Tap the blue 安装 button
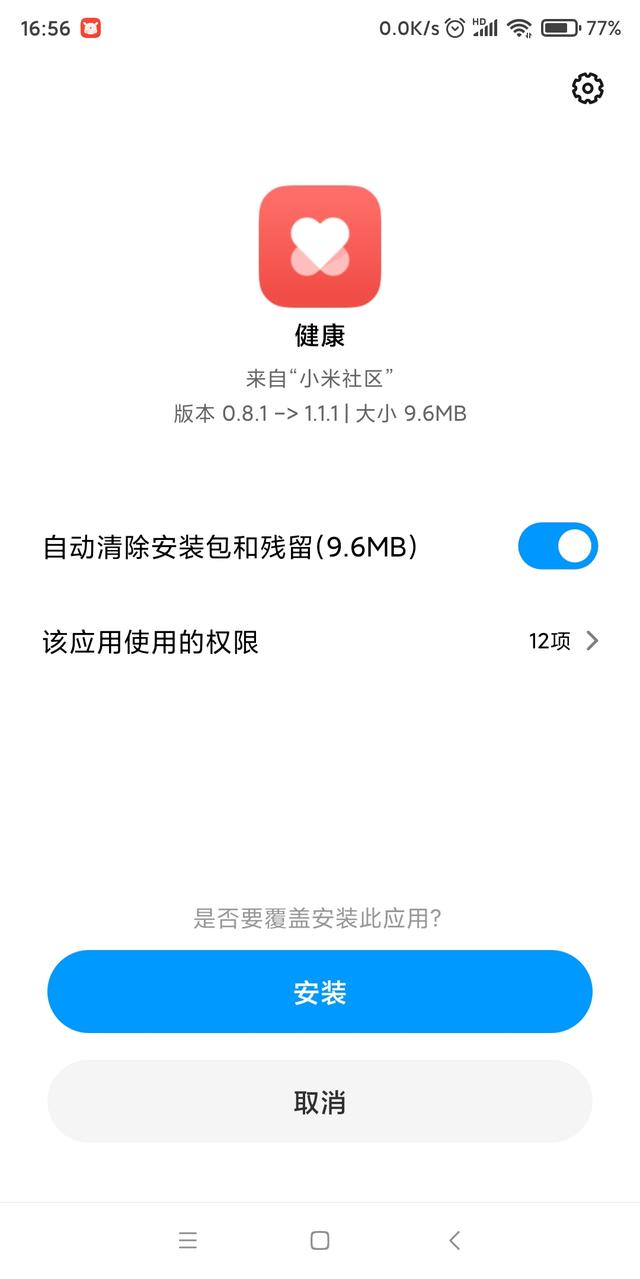The image size is (640, 1279). pos(320,992)
